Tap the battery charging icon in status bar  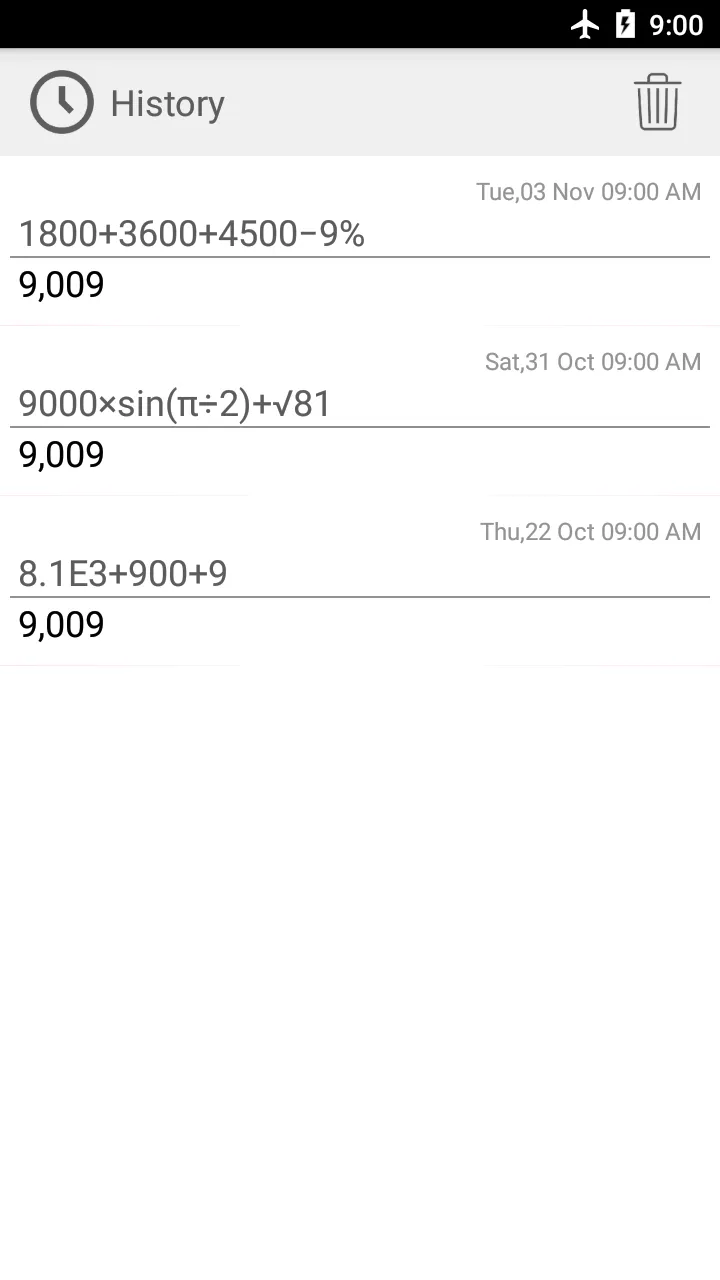[x=625, y=24]
